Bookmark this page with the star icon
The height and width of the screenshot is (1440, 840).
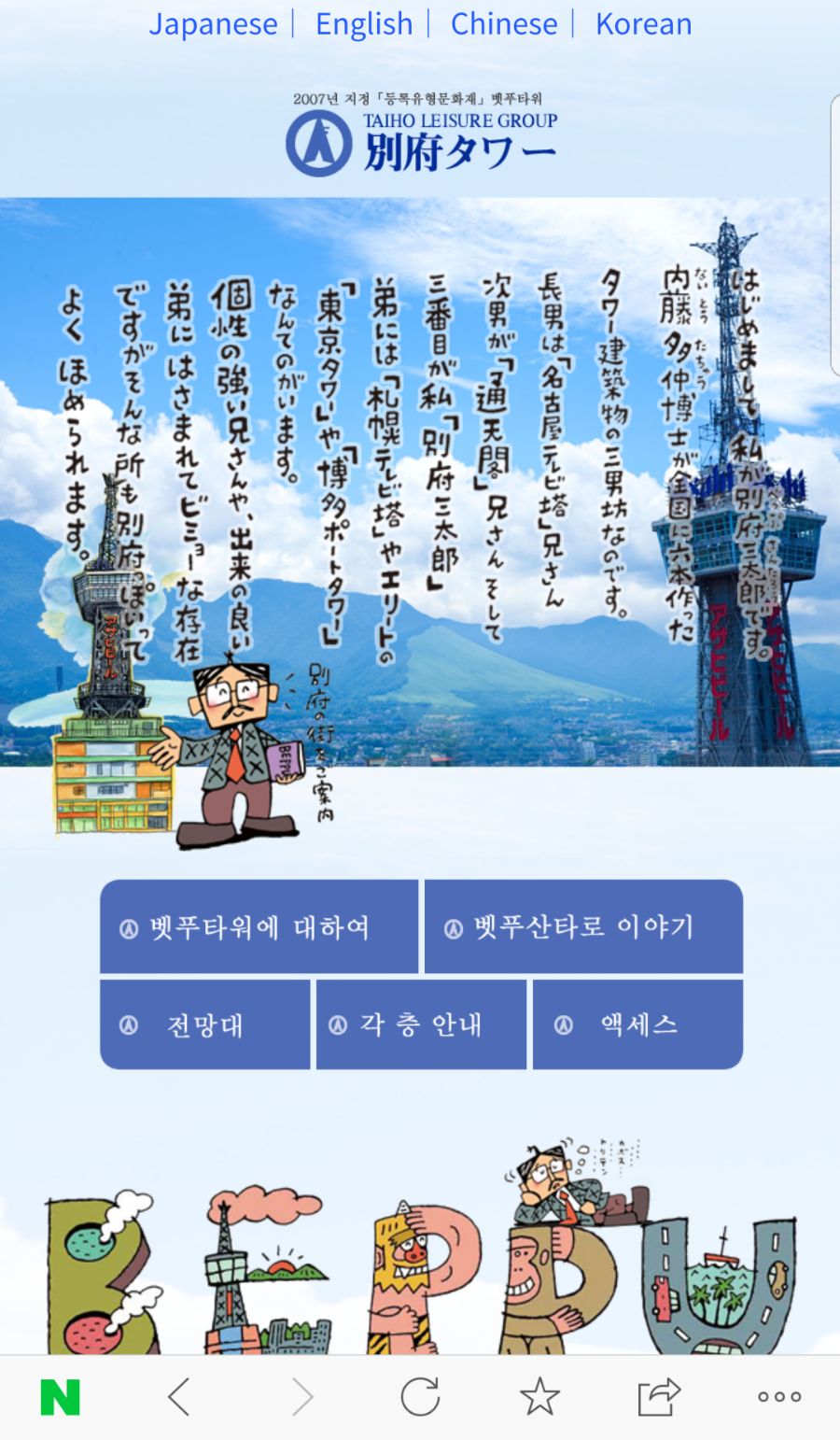tap(539, 1397)
